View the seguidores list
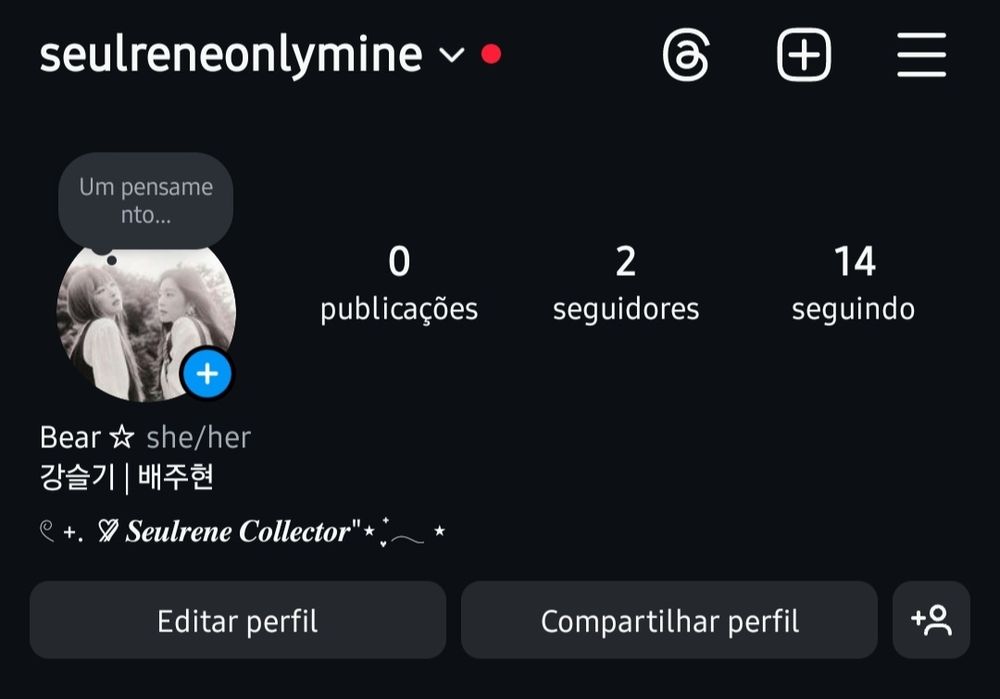 point(626,285)
